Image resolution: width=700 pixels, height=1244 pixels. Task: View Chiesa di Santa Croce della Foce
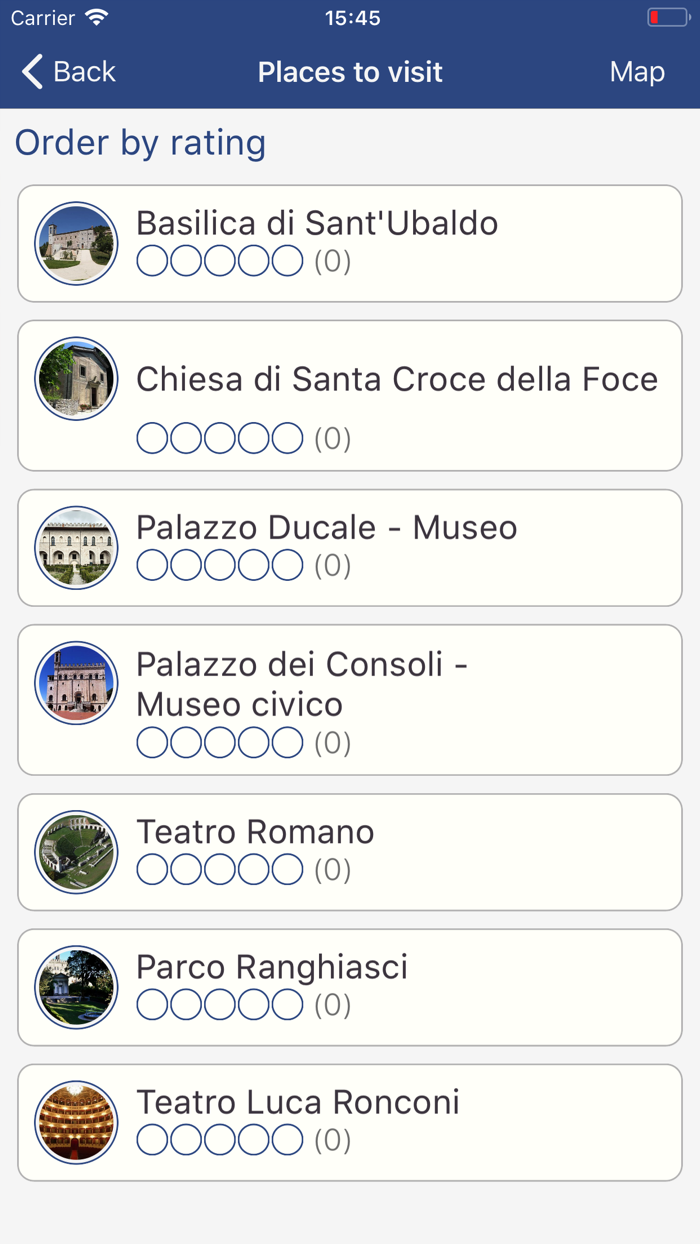tap(350, 395)
